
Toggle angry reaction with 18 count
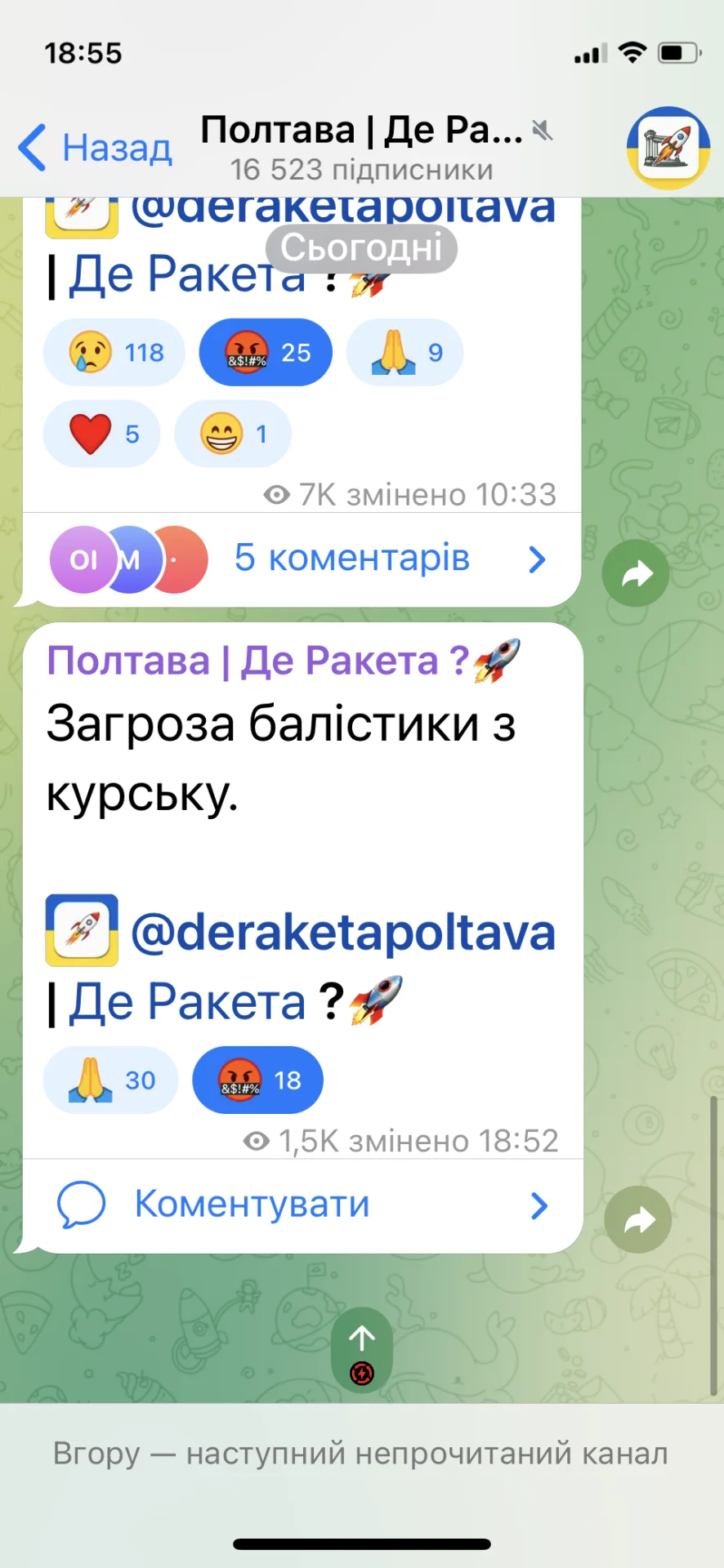tap(257, 1080)
